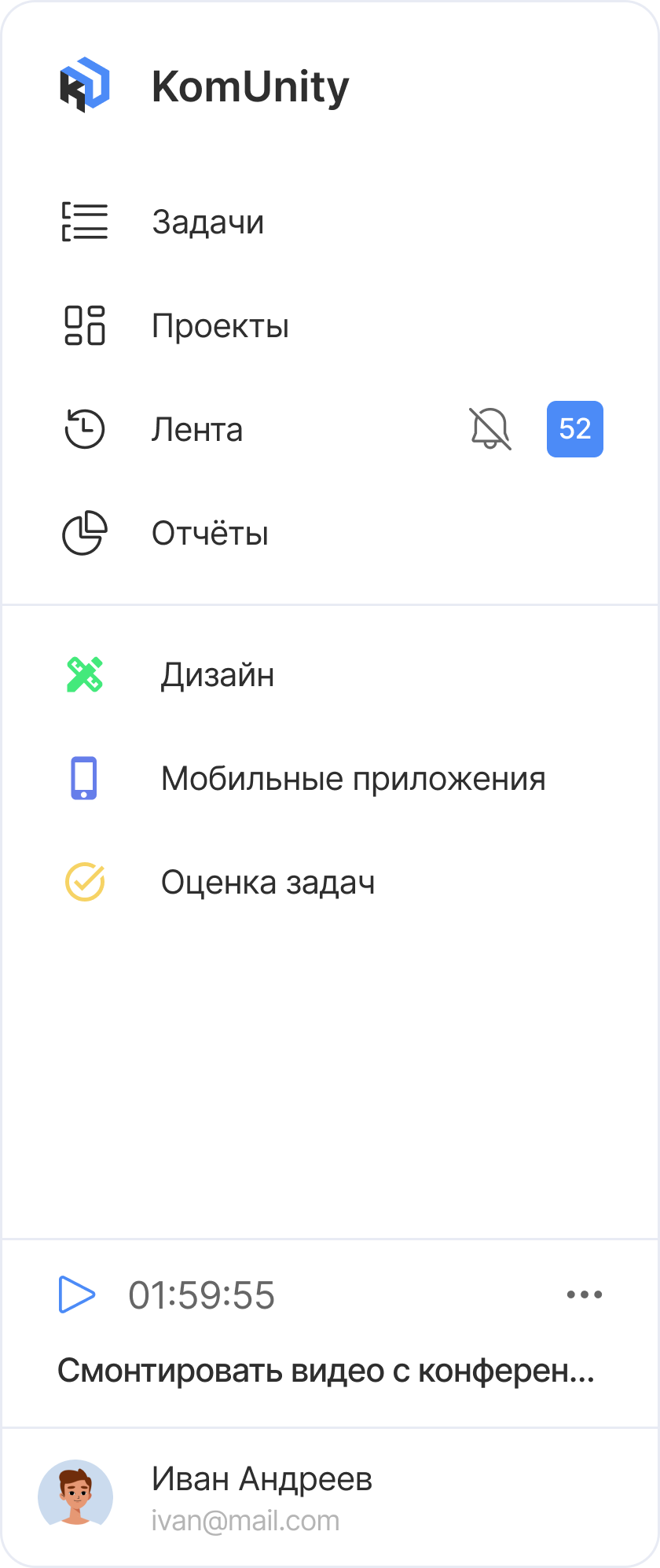Select the Дизайн project
Screen dimensions: 660x1568
point(218,675)
